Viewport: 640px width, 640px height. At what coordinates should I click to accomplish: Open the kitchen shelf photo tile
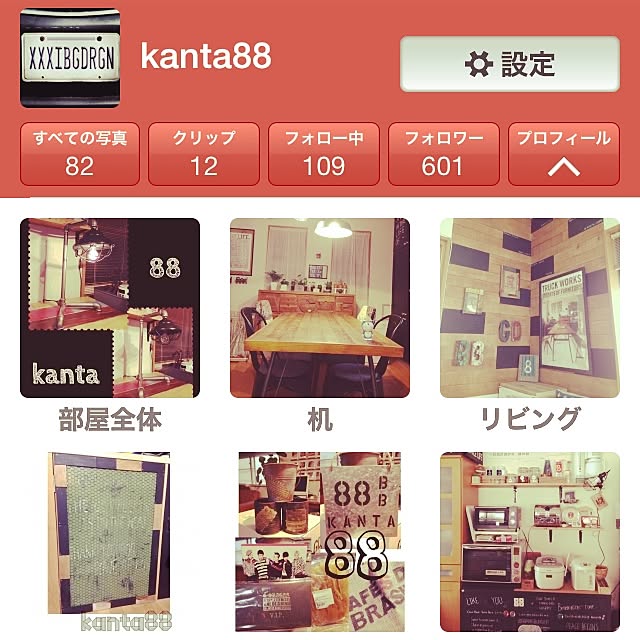pos(530,541)
